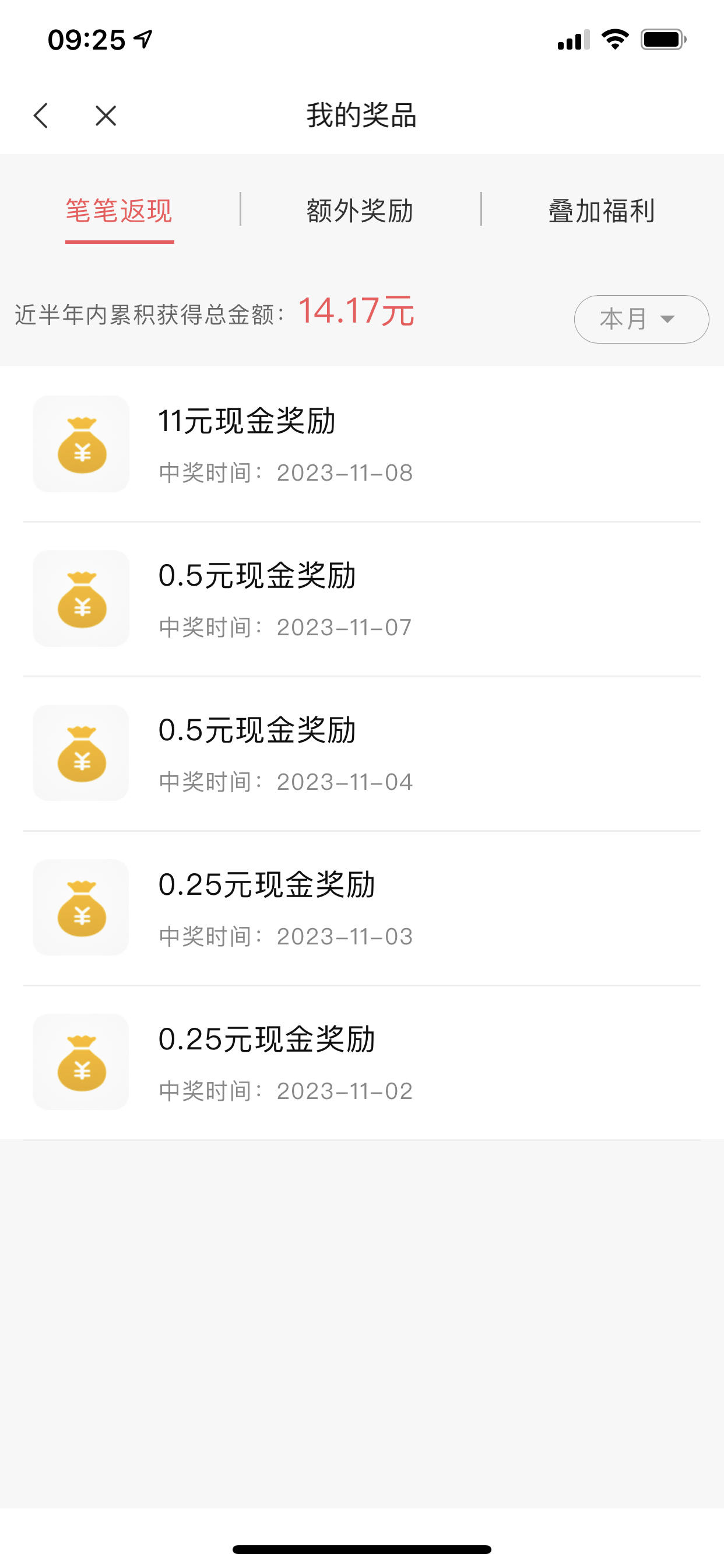Image resolution: width=724 pixels, height=1568 pixels.
Task: Go back using the arrow icon
Action: [x=41, y=116]
